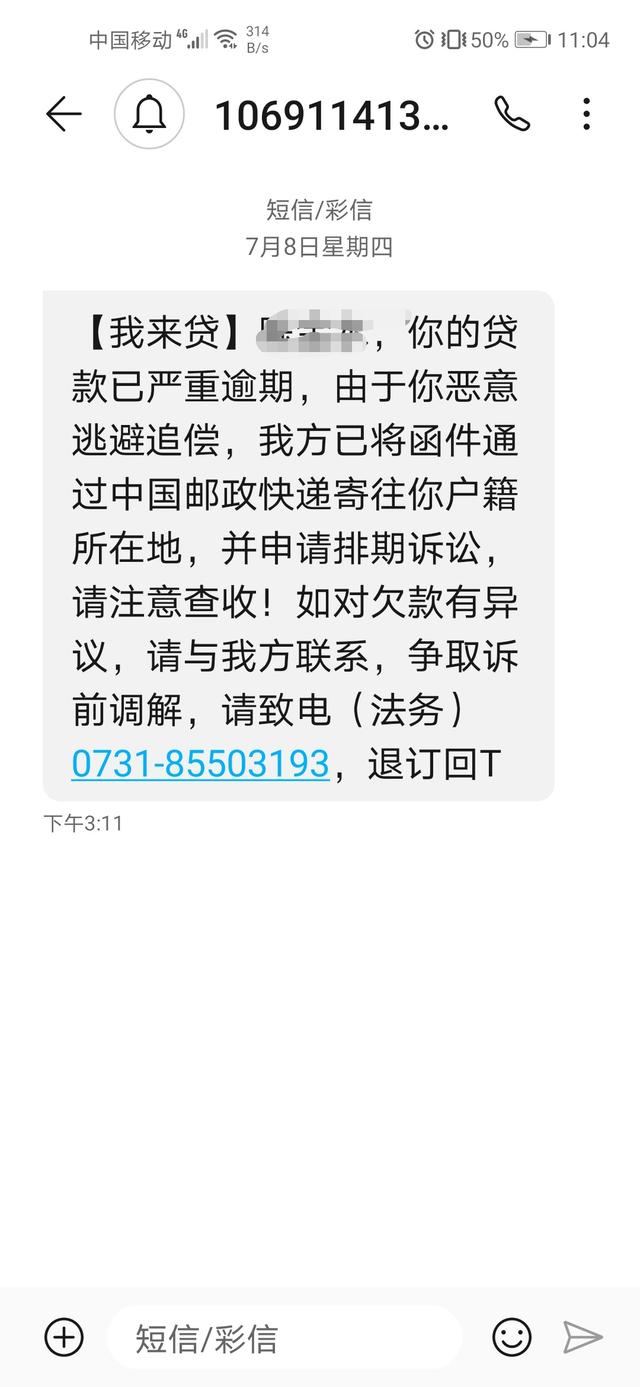Tap the send arrow icon
The image size is (640, 1387).
582,1337
